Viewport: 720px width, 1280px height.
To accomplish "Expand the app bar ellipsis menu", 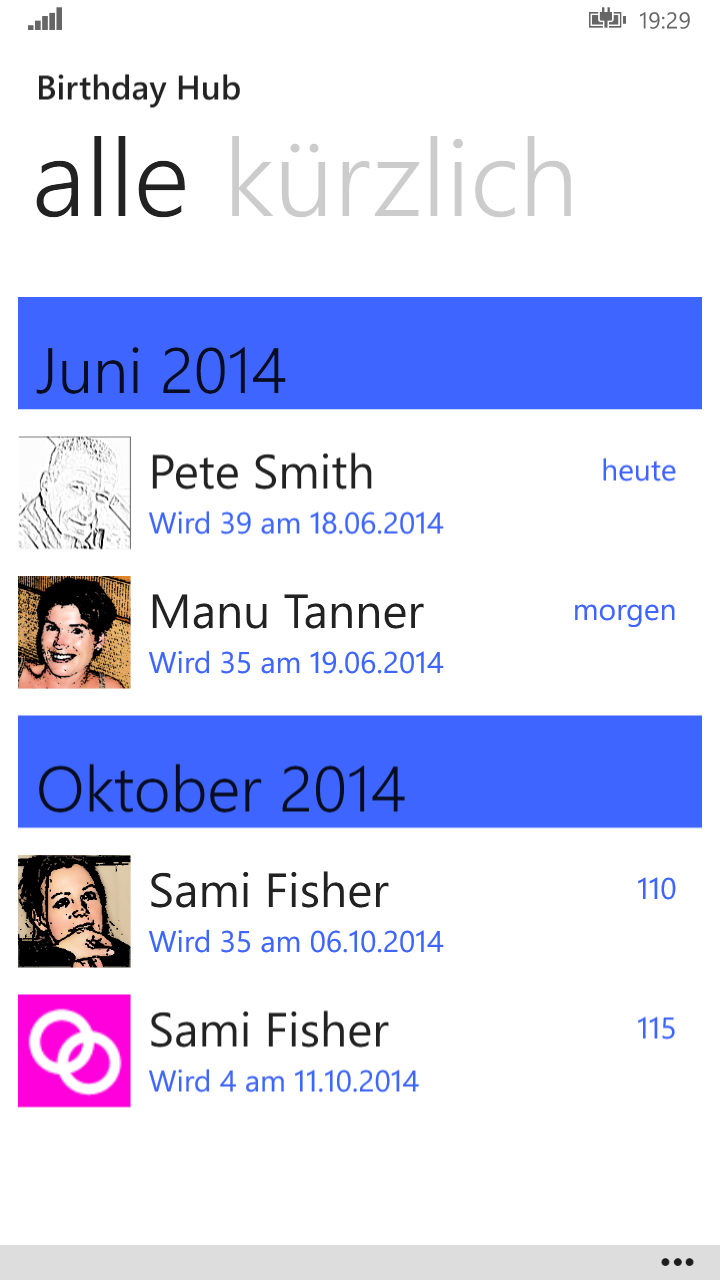I will 677,1262.
